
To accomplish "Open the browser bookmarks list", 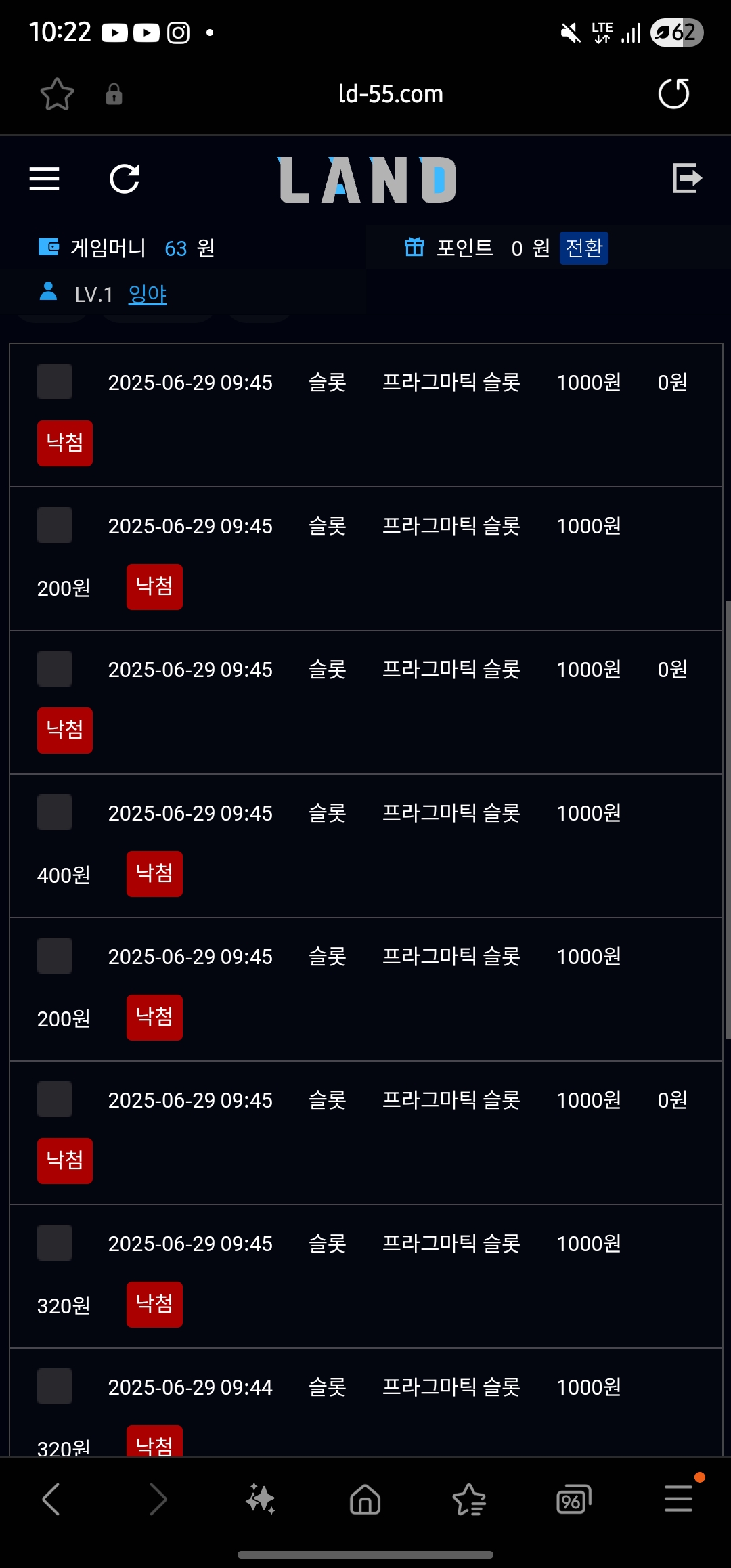I will pyautogui.click(x=469, y=1499).
